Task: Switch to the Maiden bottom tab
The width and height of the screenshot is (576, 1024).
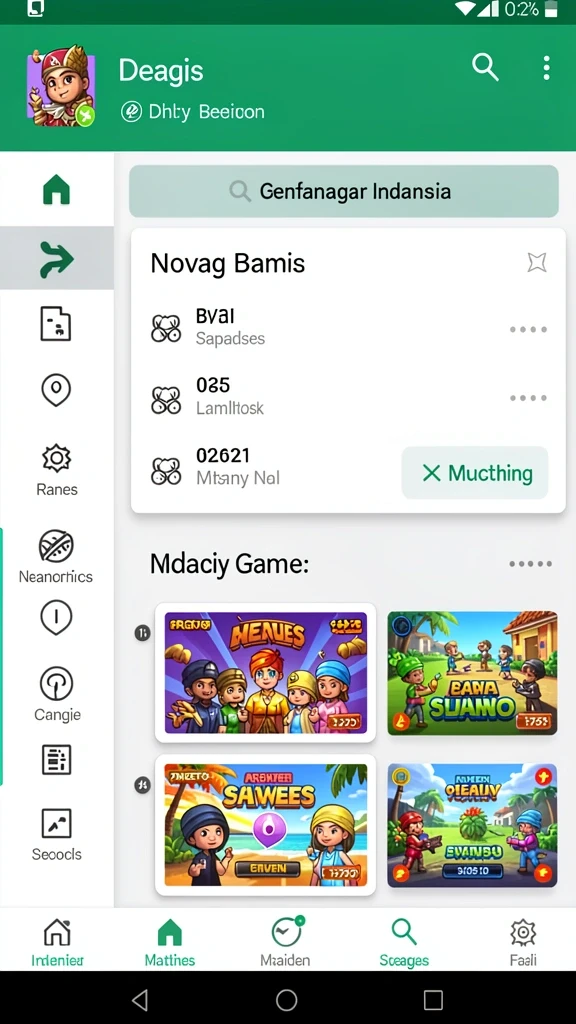Action: (x=285, y=943)
